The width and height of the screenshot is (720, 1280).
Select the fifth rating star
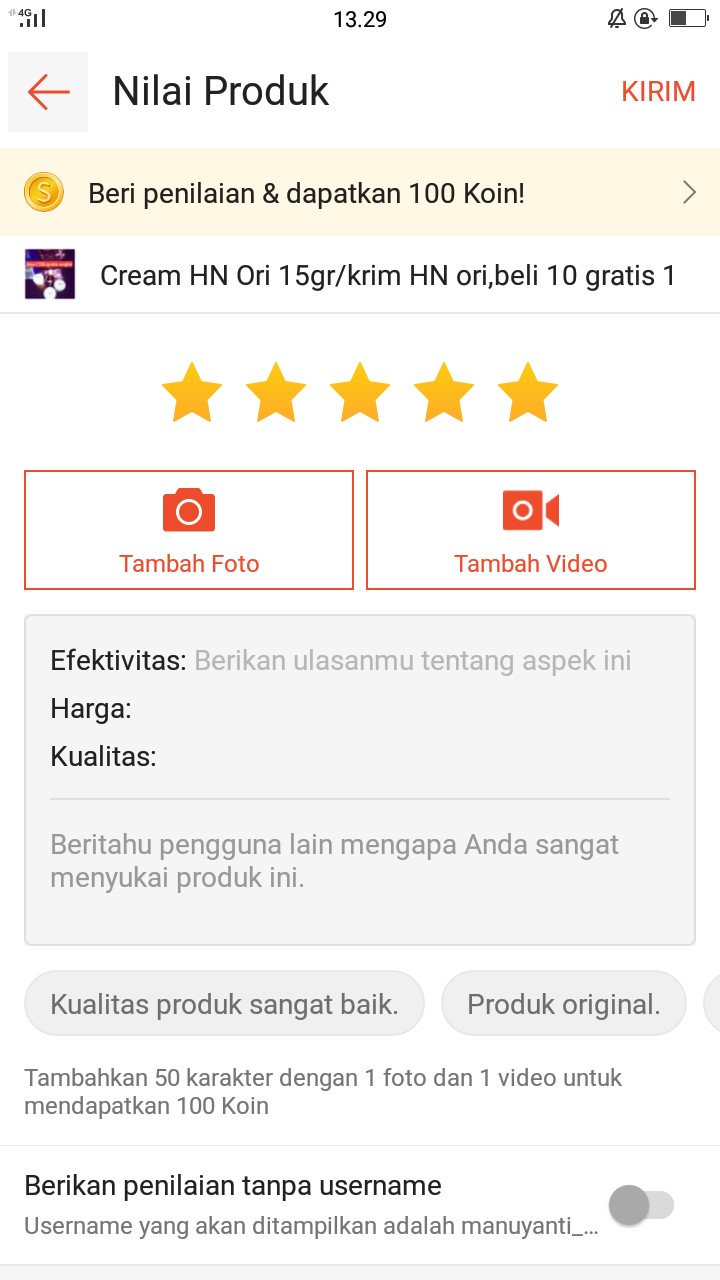(527, 391)
